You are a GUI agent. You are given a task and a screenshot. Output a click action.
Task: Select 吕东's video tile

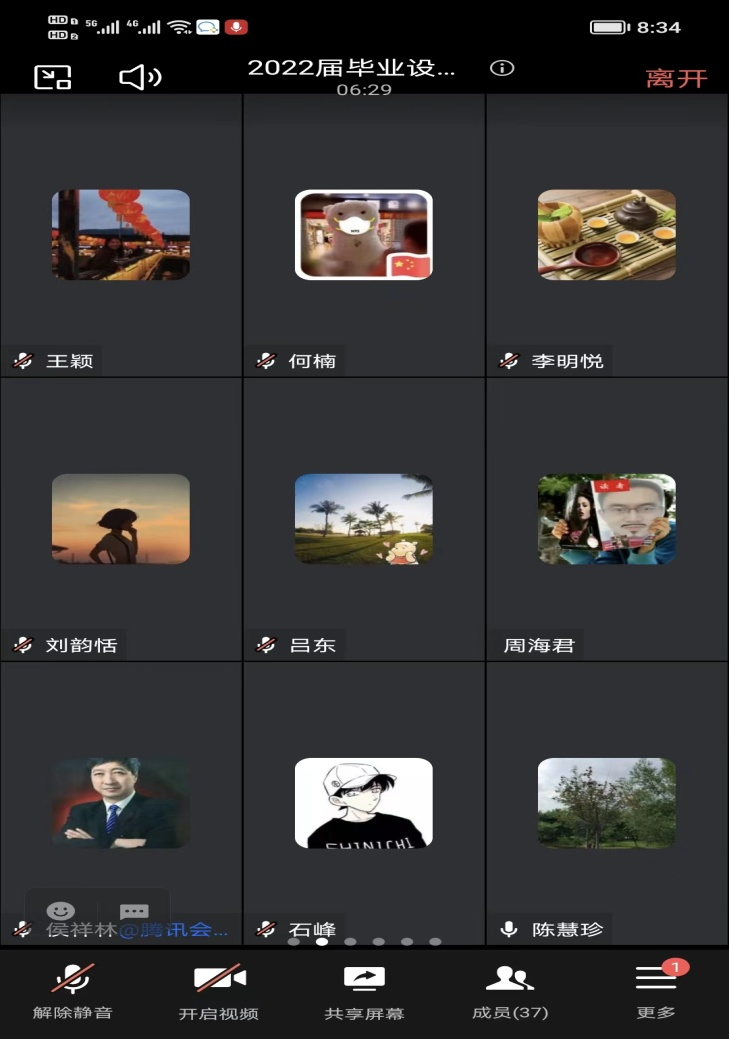click(364, 519)
